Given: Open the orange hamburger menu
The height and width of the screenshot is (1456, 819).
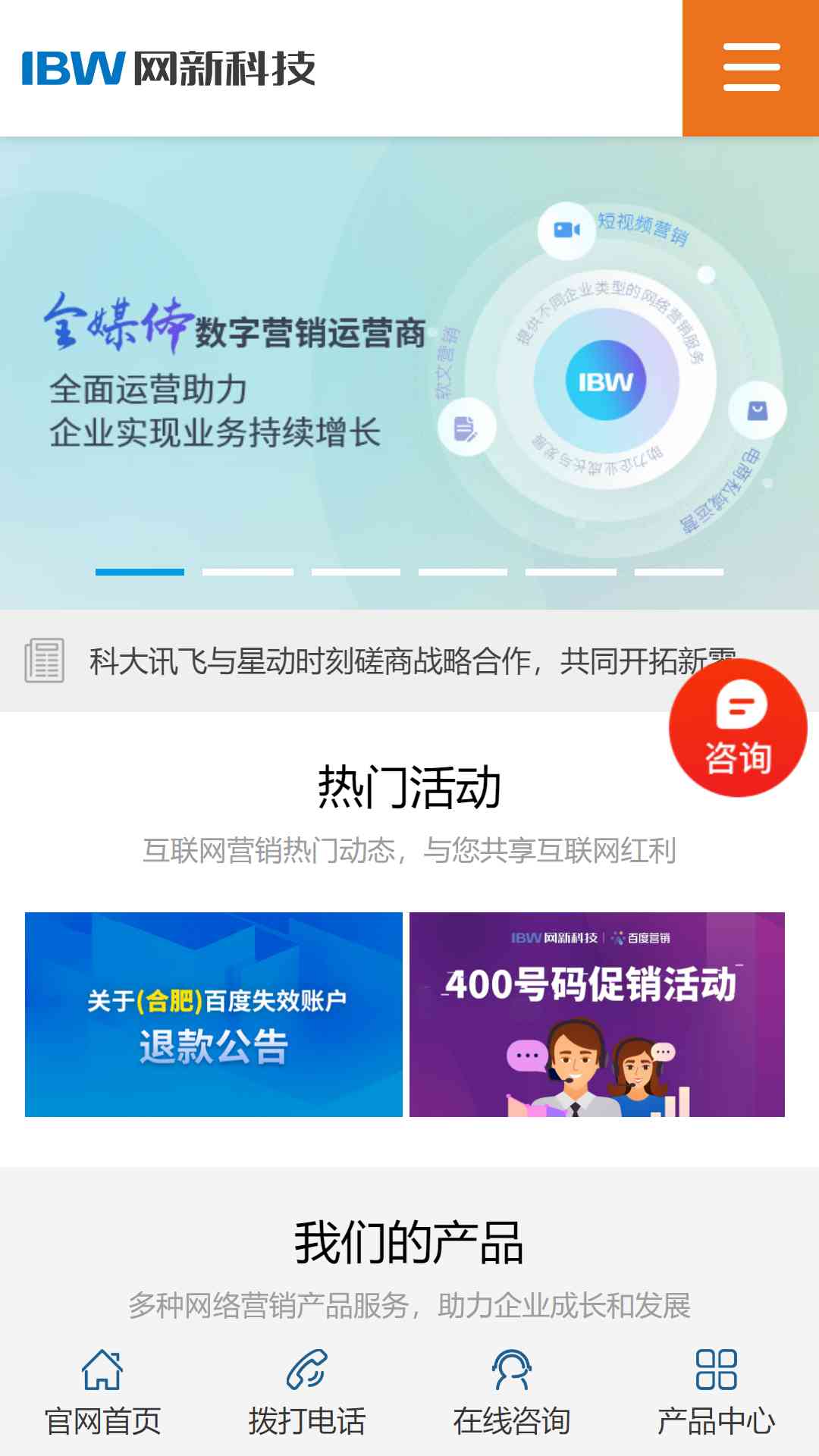Looking at the screenshot, I should coord(751,68).
